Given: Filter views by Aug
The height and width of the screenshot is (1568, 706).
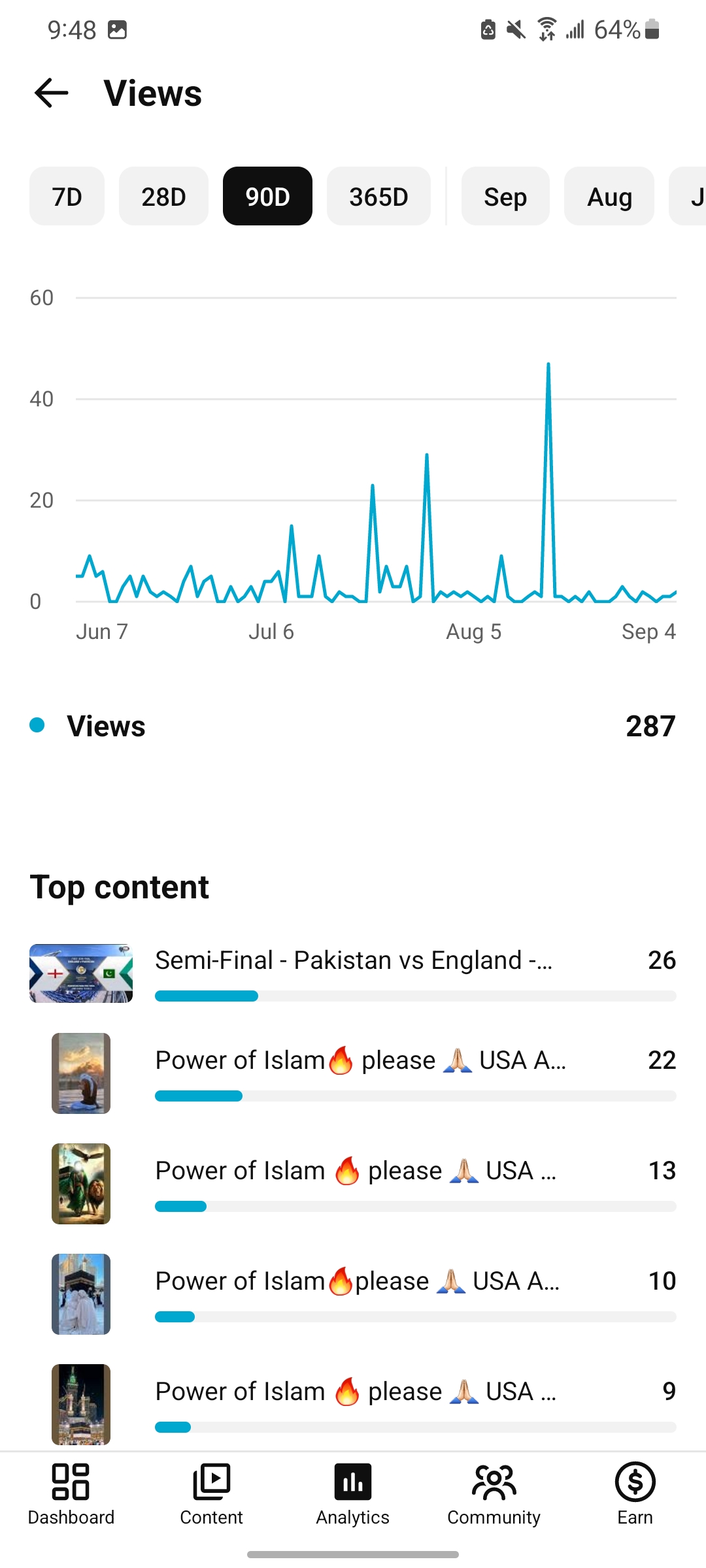Looking at the screenshot, I should coord(609,196).
